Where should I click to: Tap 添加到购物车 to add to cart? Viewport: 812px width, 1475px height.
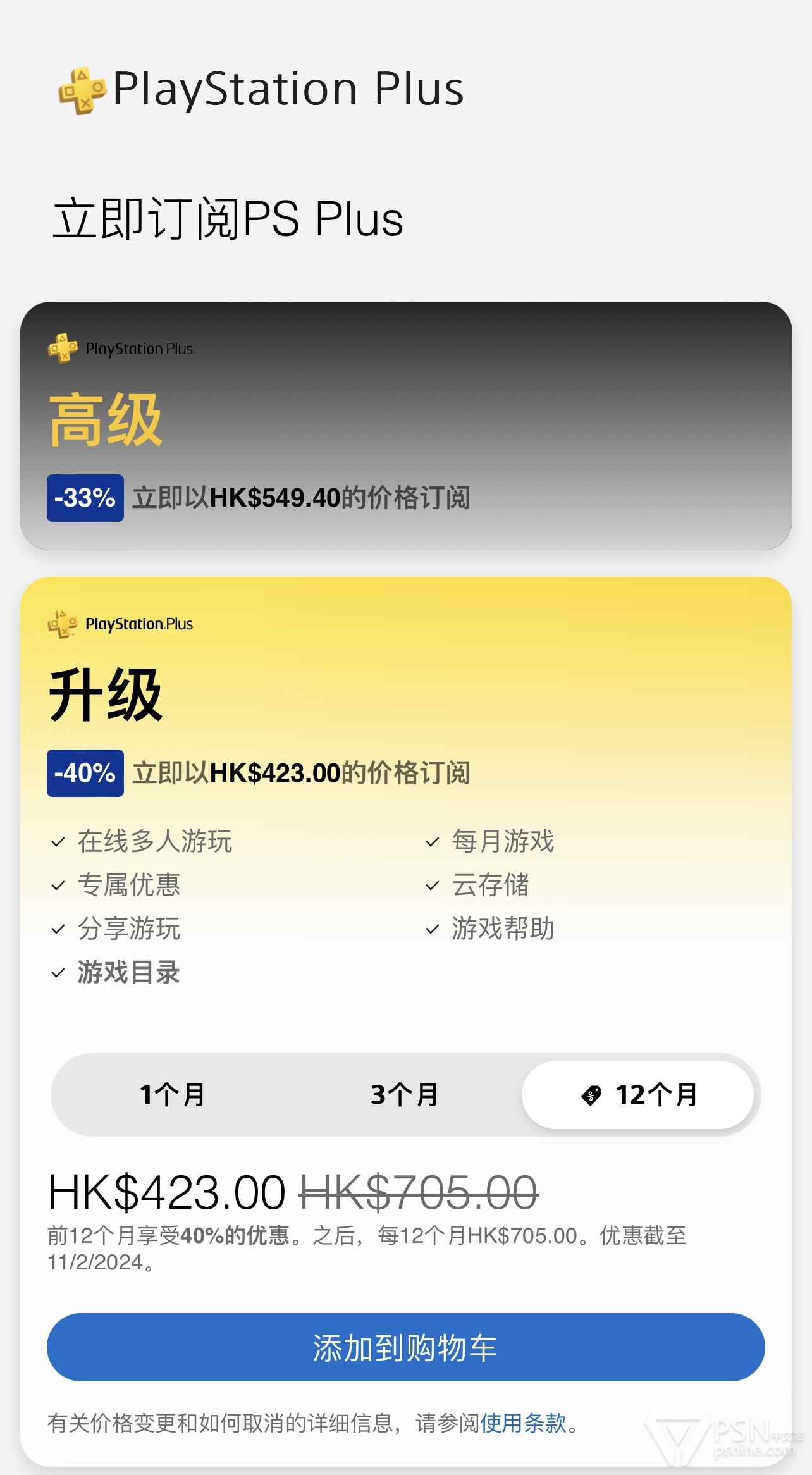point(406,1347)
